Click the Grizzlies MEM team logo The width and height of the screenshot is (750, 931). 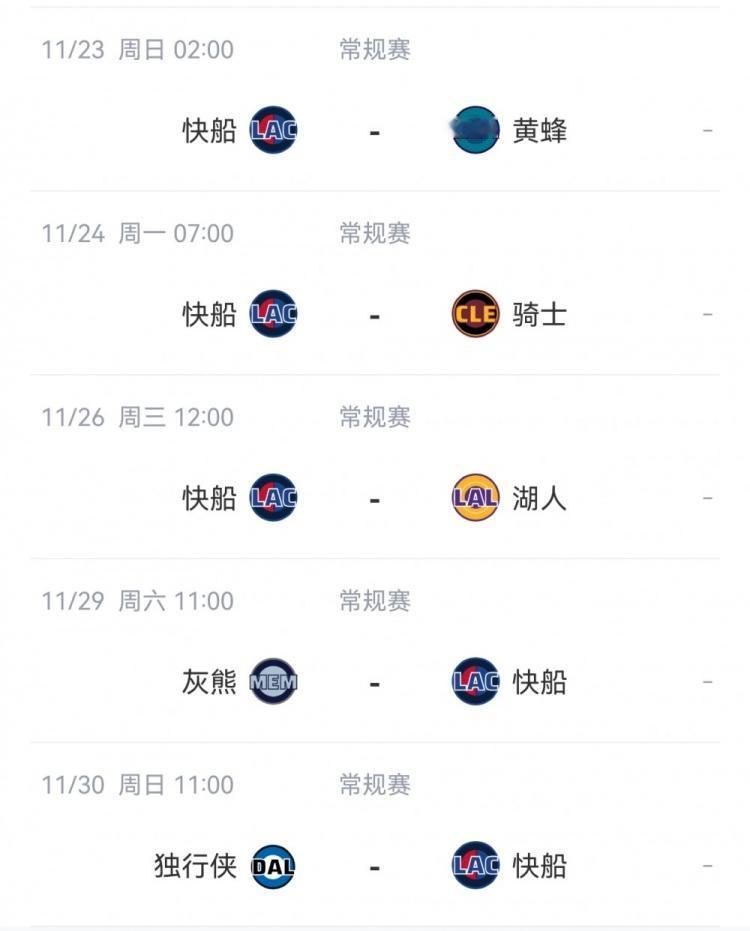272,681
